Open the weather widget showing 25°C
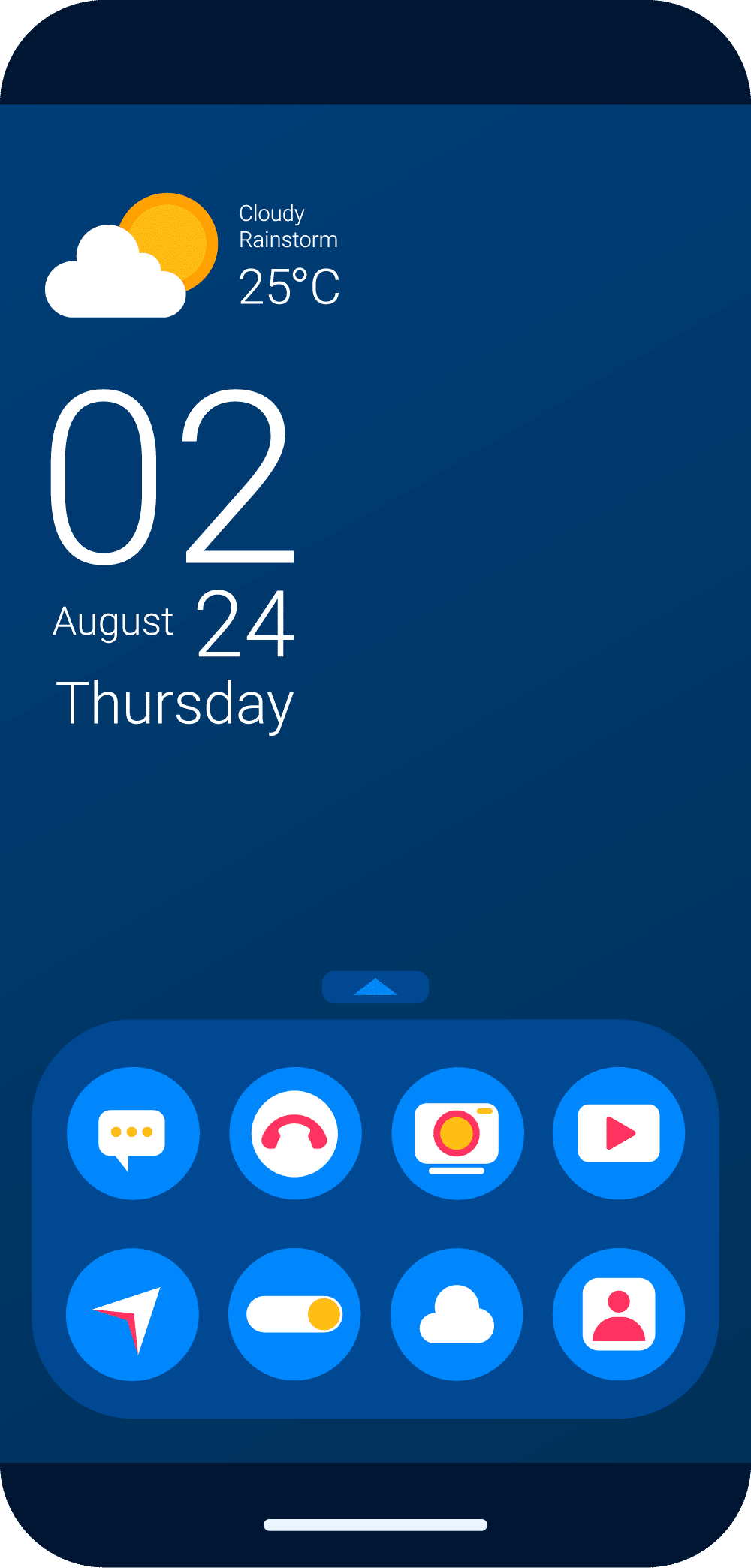Image resolution: width=751 pixels, height=1568 pixels. pyautogui.click(x=194, y=257)
